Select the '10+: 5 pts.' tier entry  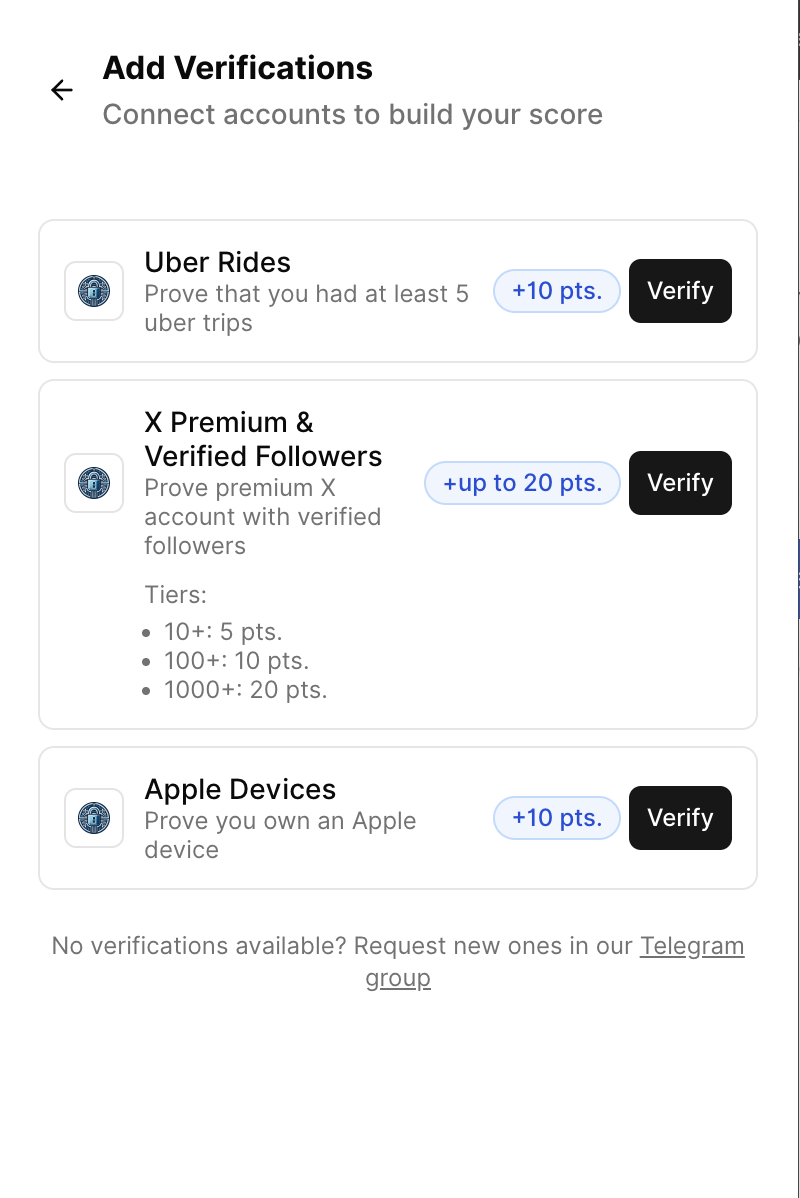222,631
